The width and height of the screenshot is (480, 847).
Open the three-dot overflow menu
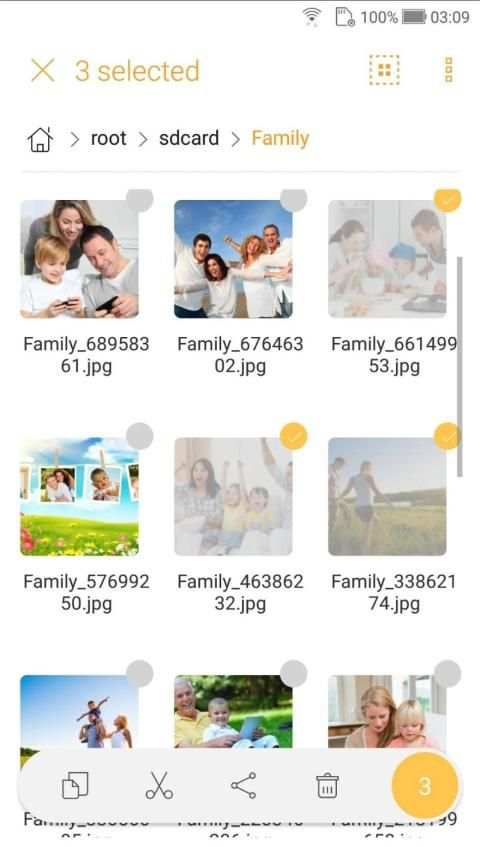tap(449, 70)
